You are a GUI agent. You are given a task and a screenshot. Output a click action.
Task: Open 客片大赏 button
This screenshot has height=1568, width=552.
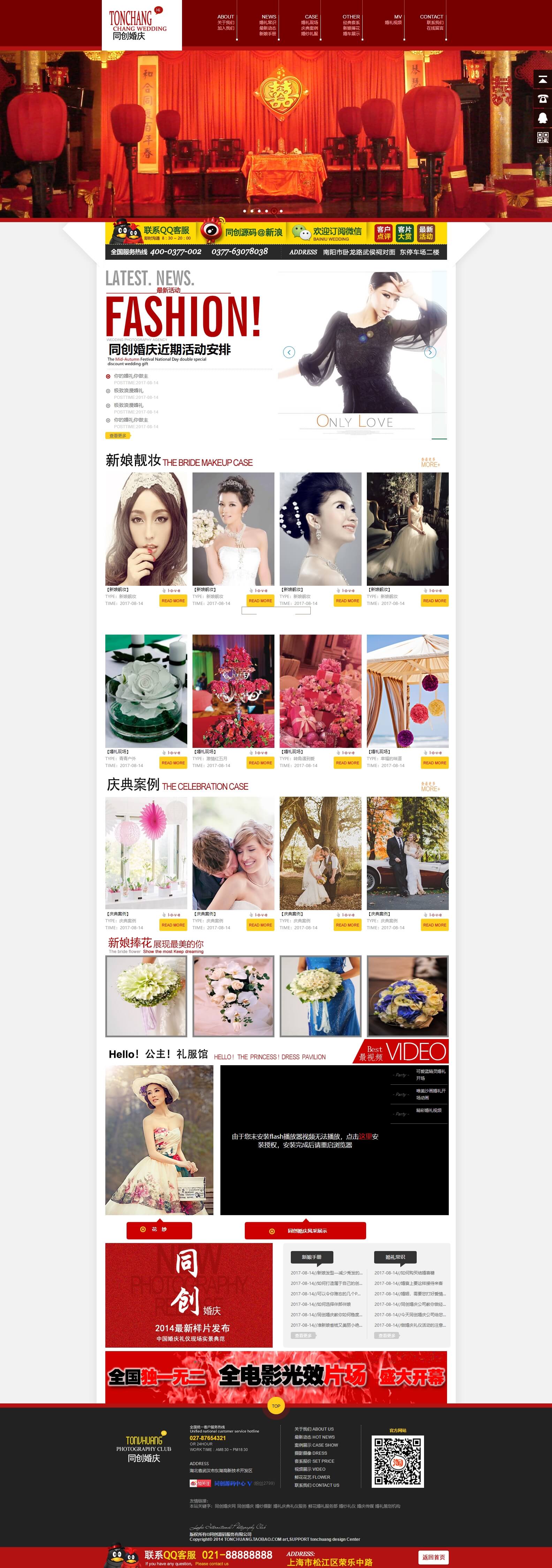405,233
